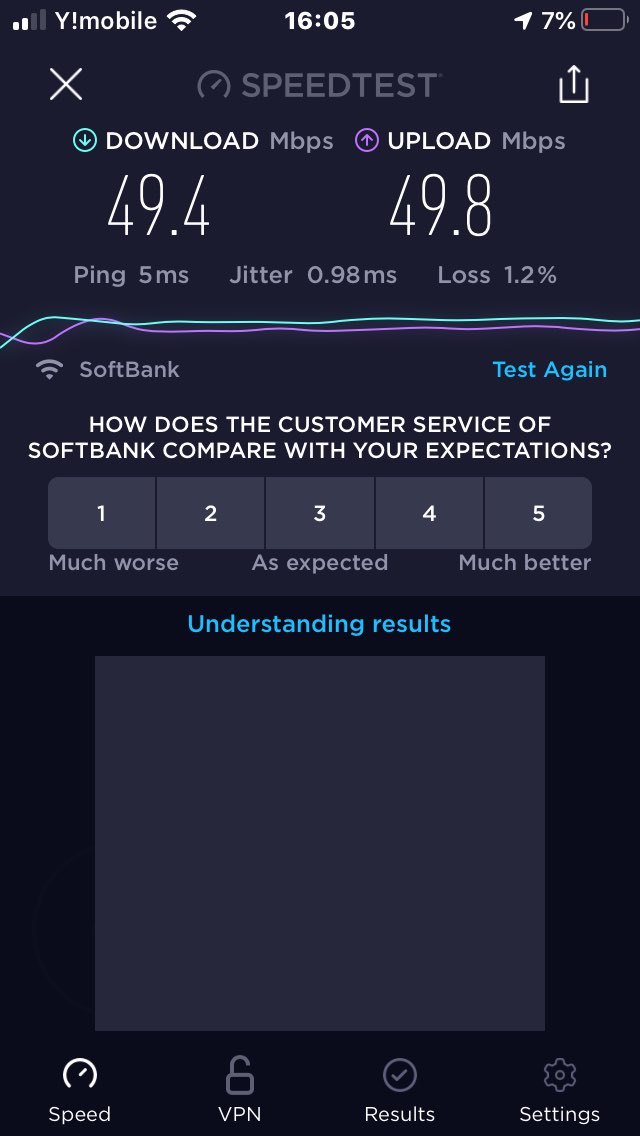The width and height of the screenshot is (640, 1136).
Task: Go to the Results tab
Action: (x=399, y=1090)
